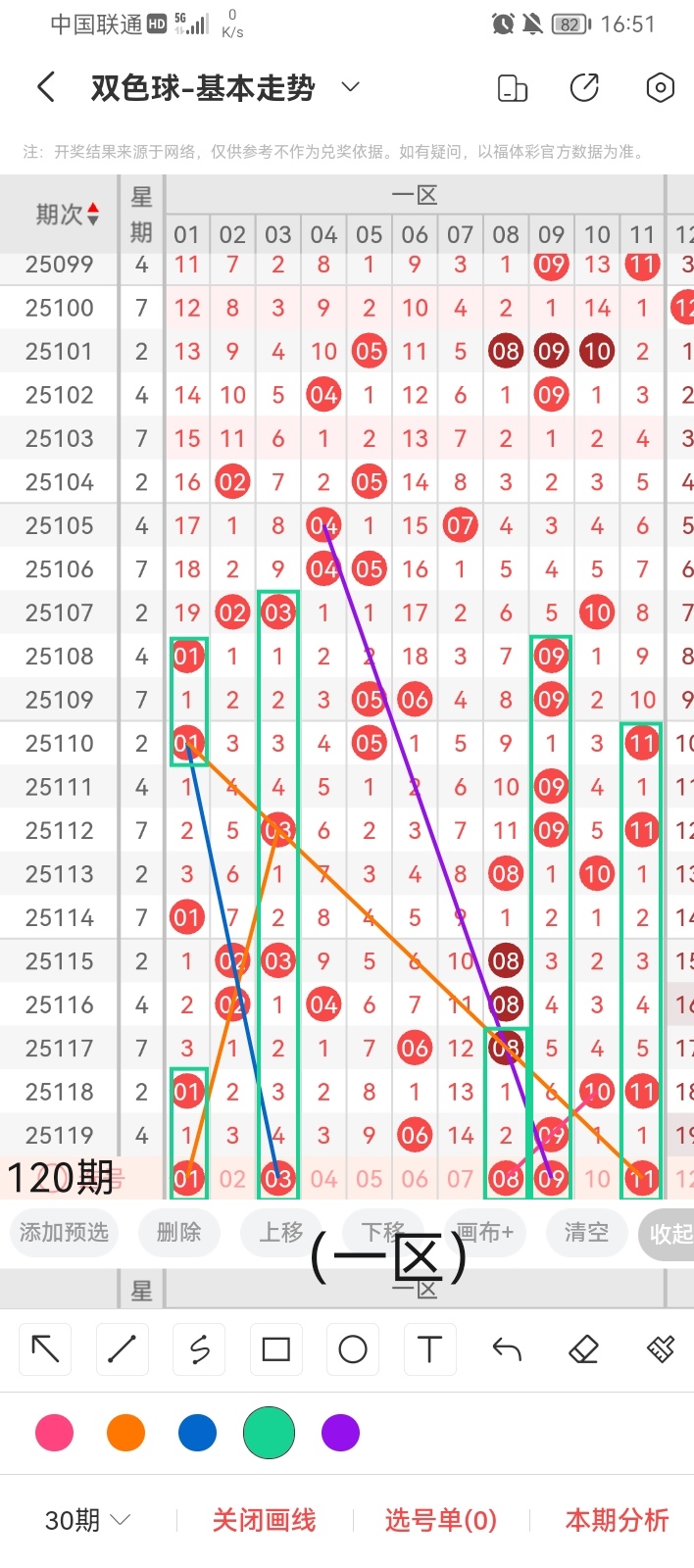The image size is (694, 1568).
Task: Tap the 上移 button
Action: (x=281, y=1232)
